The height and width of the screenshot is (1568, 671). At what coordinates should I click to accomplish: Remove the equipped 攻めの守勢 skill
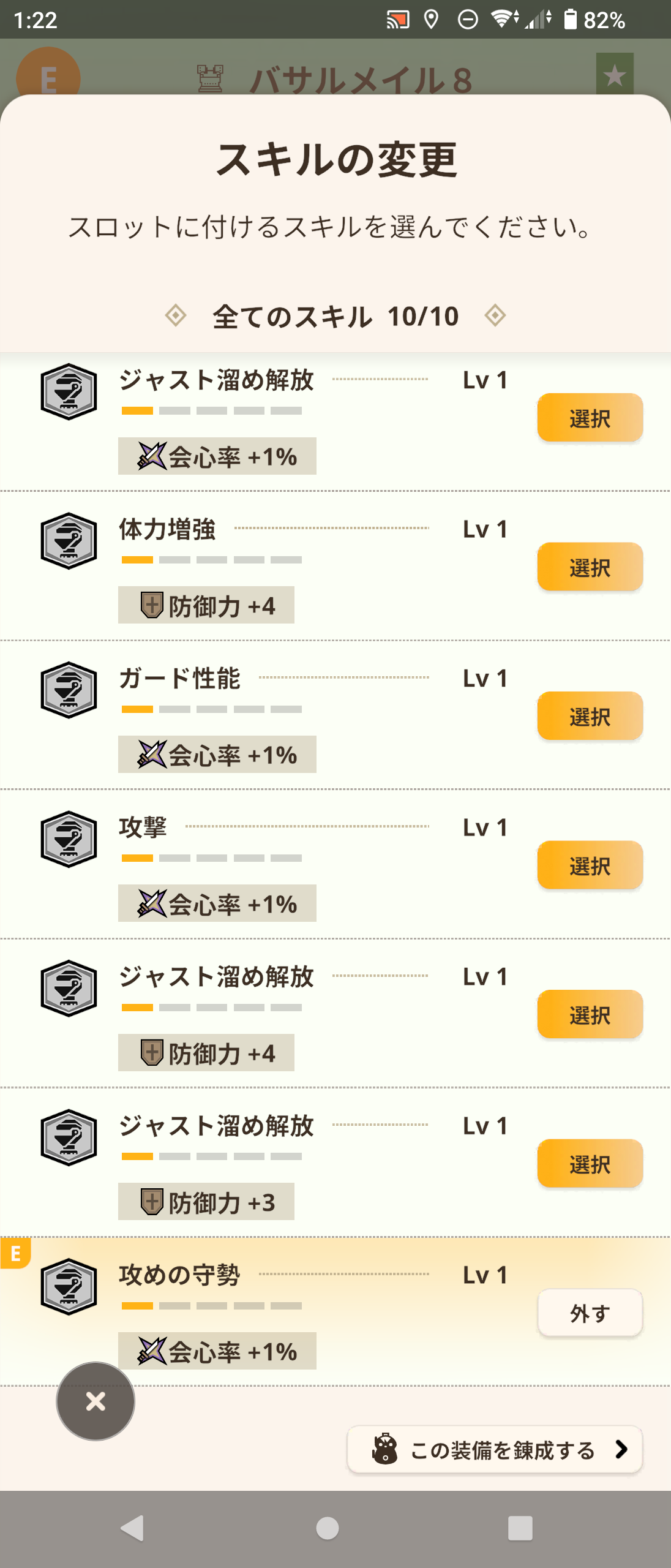(x=590, y=1313)
